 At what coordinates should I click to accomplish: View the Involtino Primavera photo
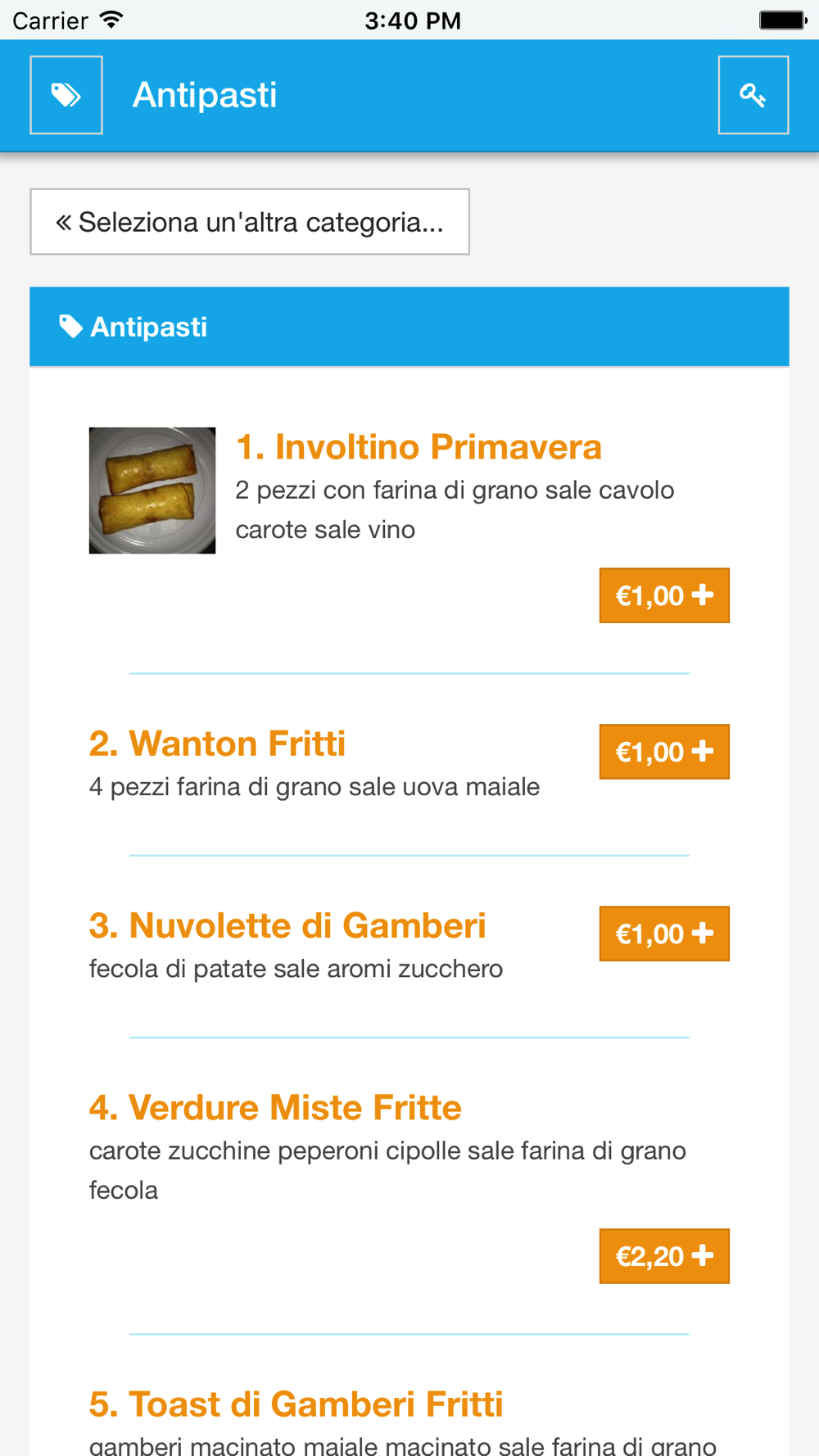click(x=152, y=491)
